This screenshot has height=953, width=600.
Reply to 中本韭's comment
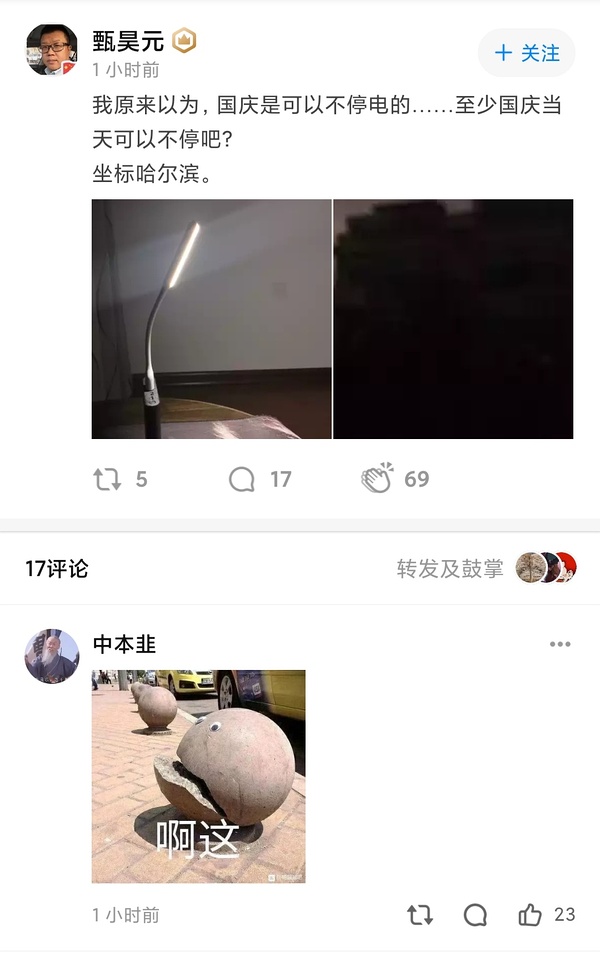point(475,914)
